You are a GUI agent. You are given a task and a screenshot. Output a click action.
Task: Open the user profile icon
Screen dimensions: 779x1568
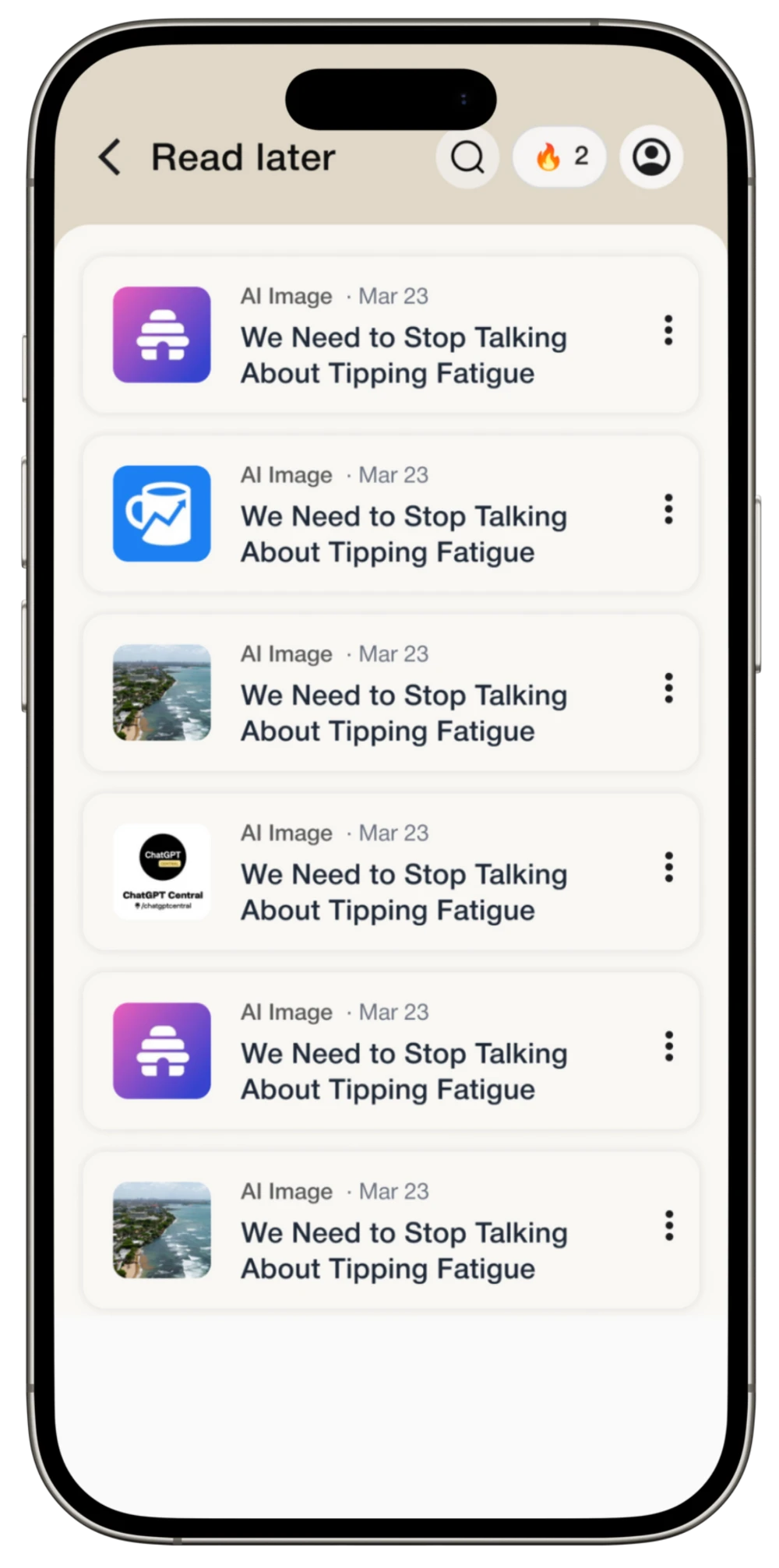pyautogui.click(x=651, y=157)
